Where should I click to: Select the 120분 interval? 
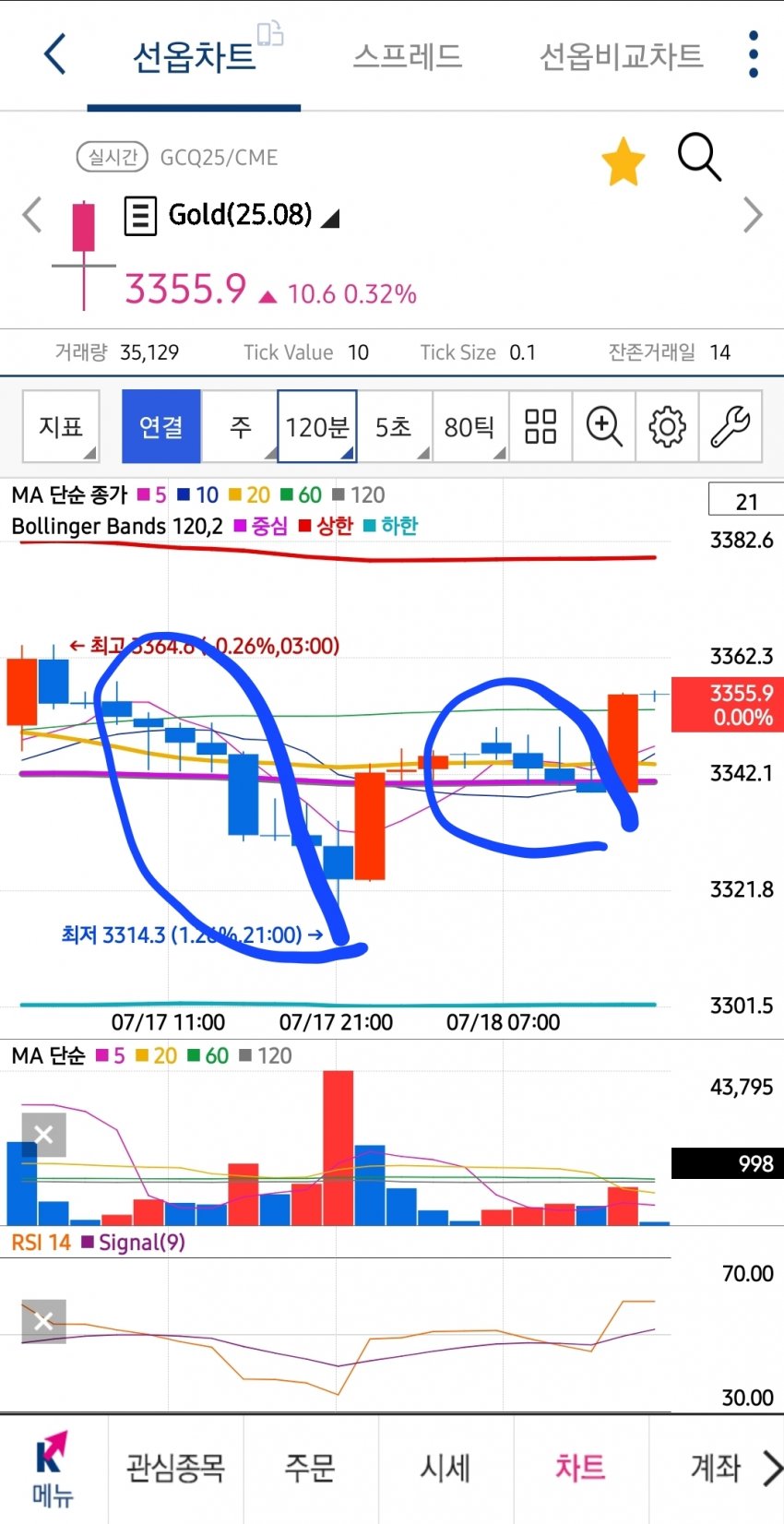coord(316,426)
